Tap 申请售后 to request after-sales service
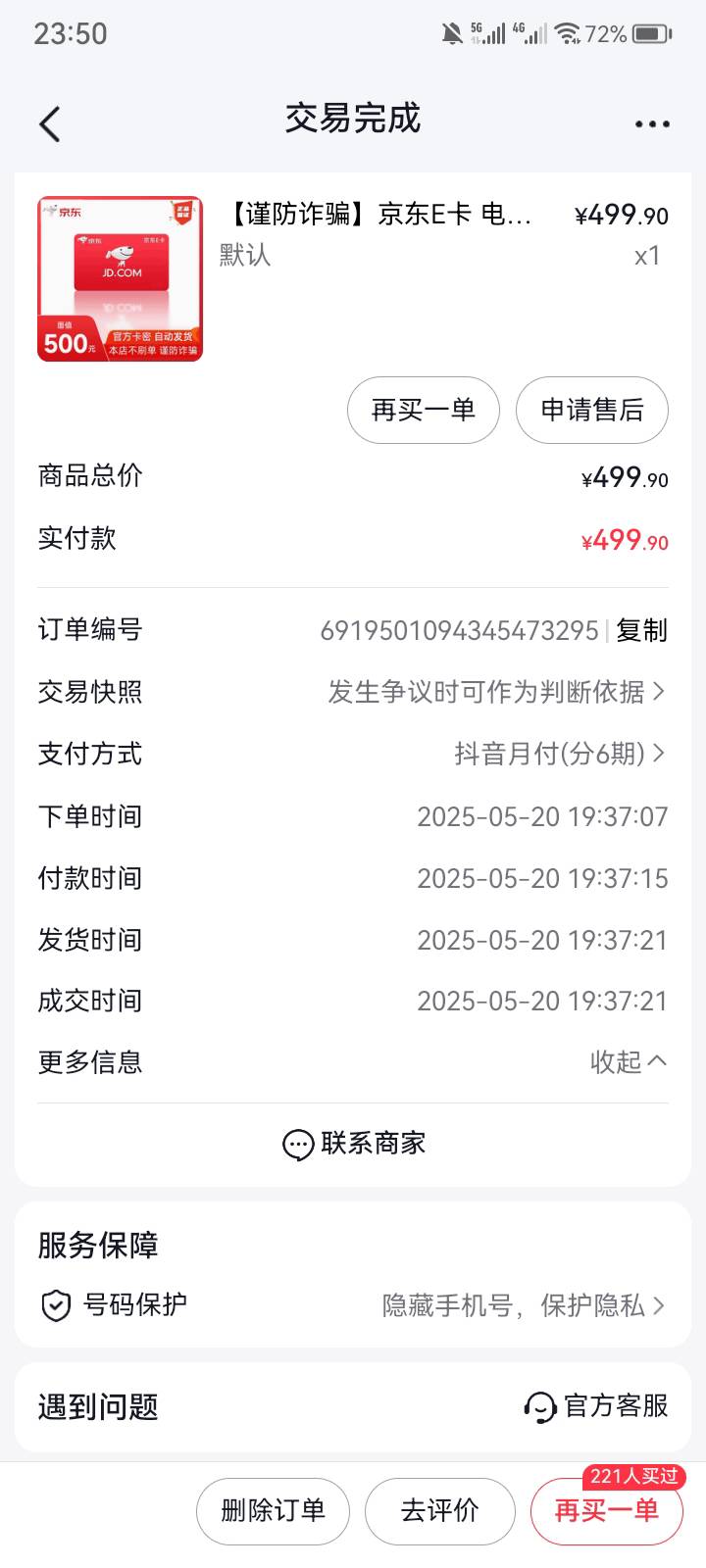Image resolution: width=706 pixels, height=1568 pixels. coord(592,410)
